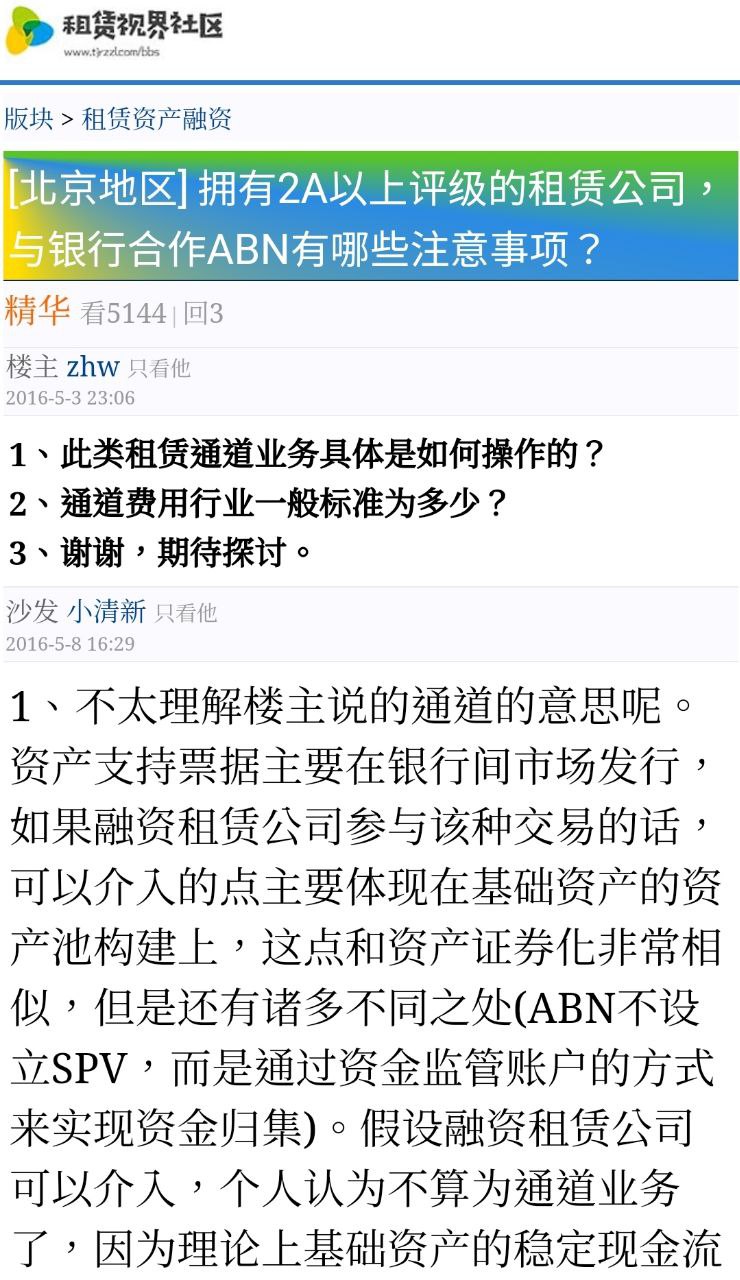Open the 版块 breadcrumb link
The image size is (740, 1280).
click(x=28, y=119)
